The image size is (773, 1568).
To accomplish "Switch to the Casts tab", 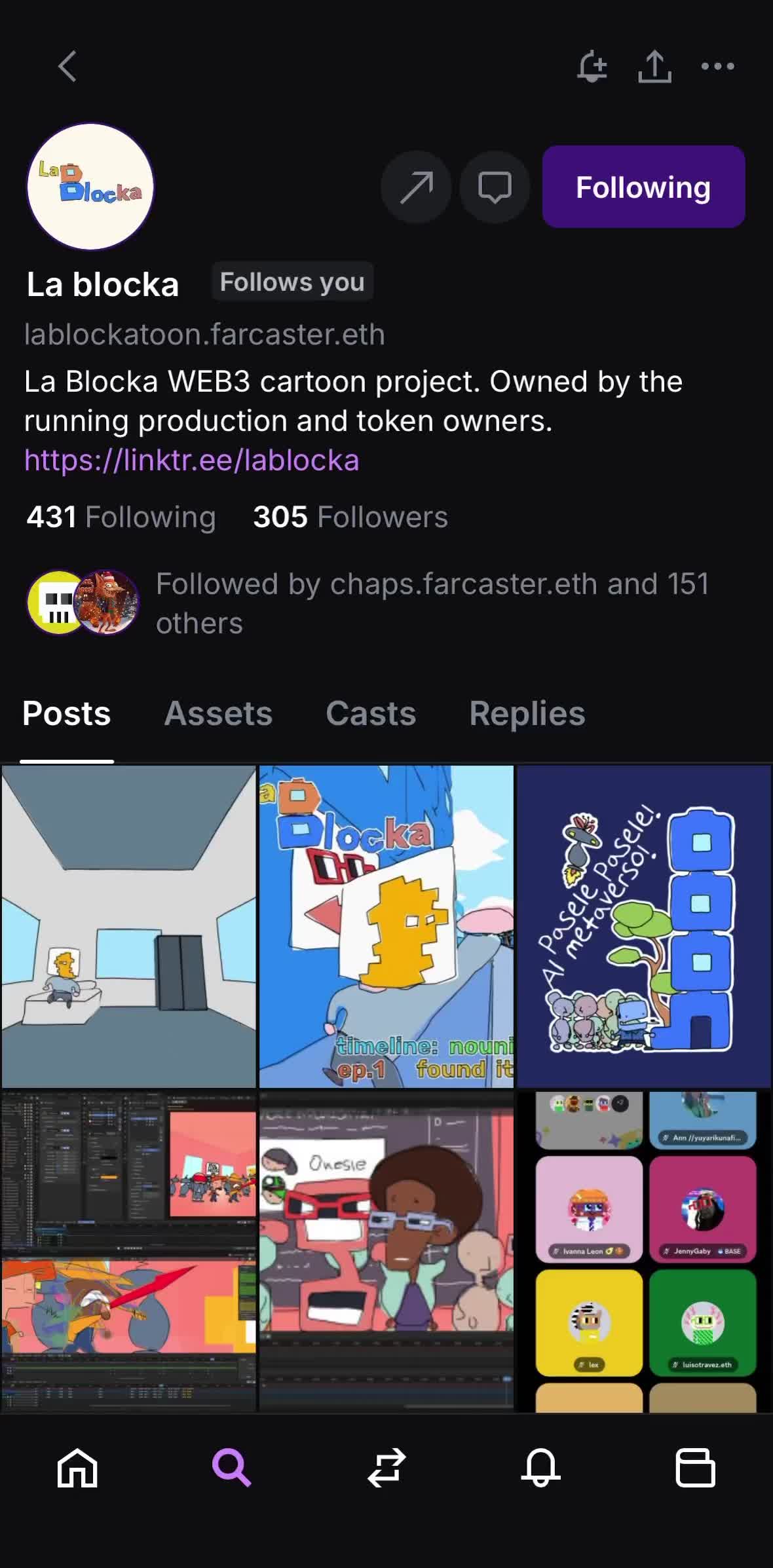I will click(371, 714).
